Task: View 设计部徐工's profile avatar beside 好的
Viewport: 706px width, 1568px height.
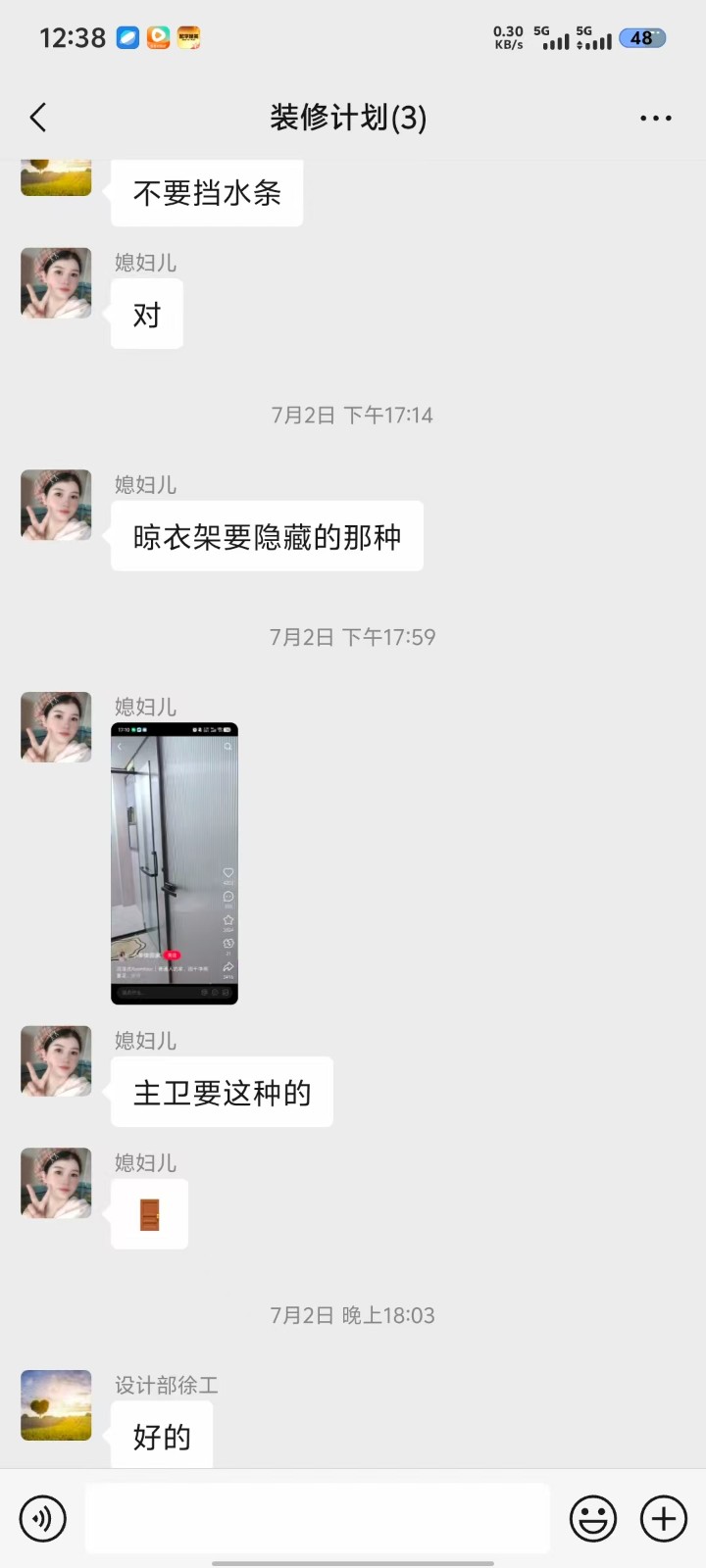Action: (56, 1405)
